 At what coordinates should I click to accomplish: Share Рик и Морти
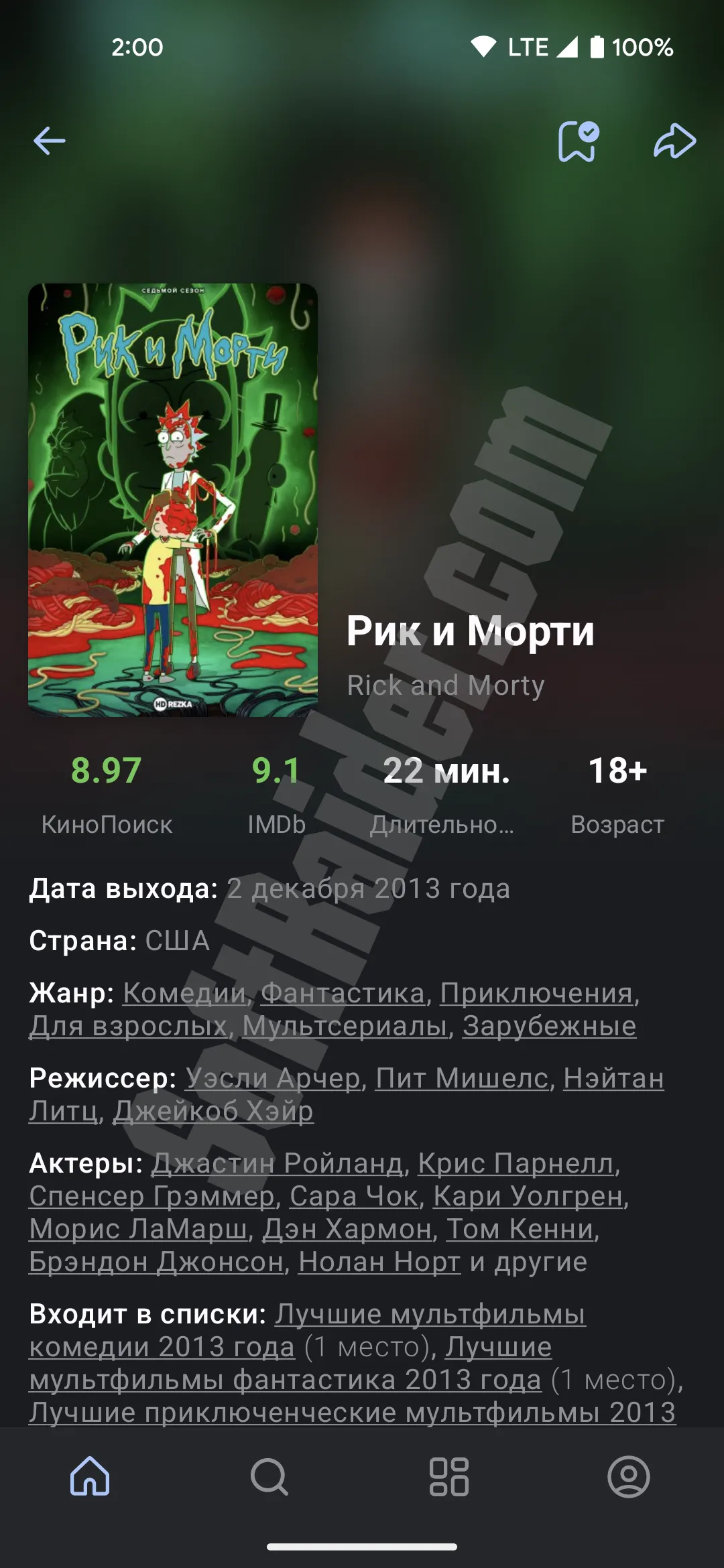point(674,141)
